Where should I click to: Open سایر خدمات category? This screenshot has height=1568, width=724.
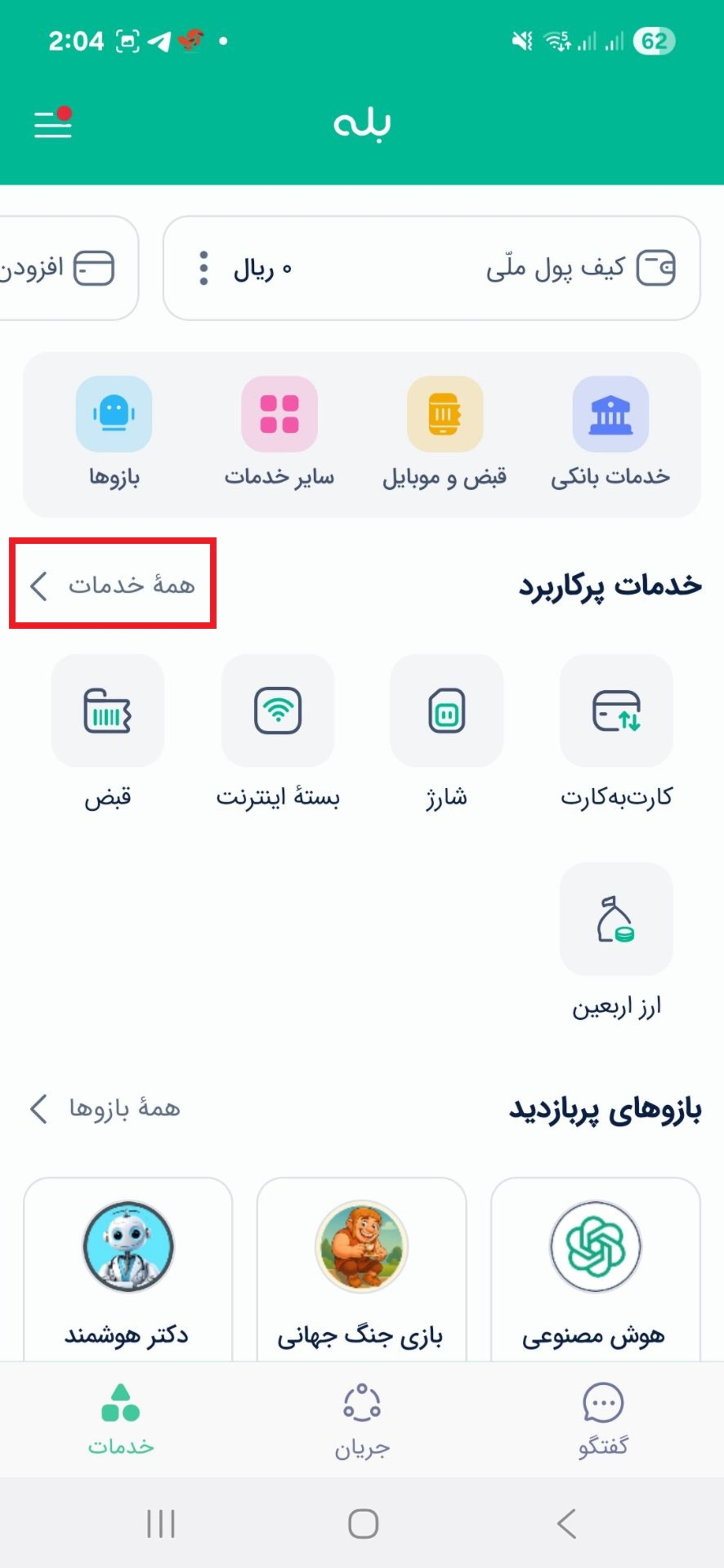(x=279, y=432)
